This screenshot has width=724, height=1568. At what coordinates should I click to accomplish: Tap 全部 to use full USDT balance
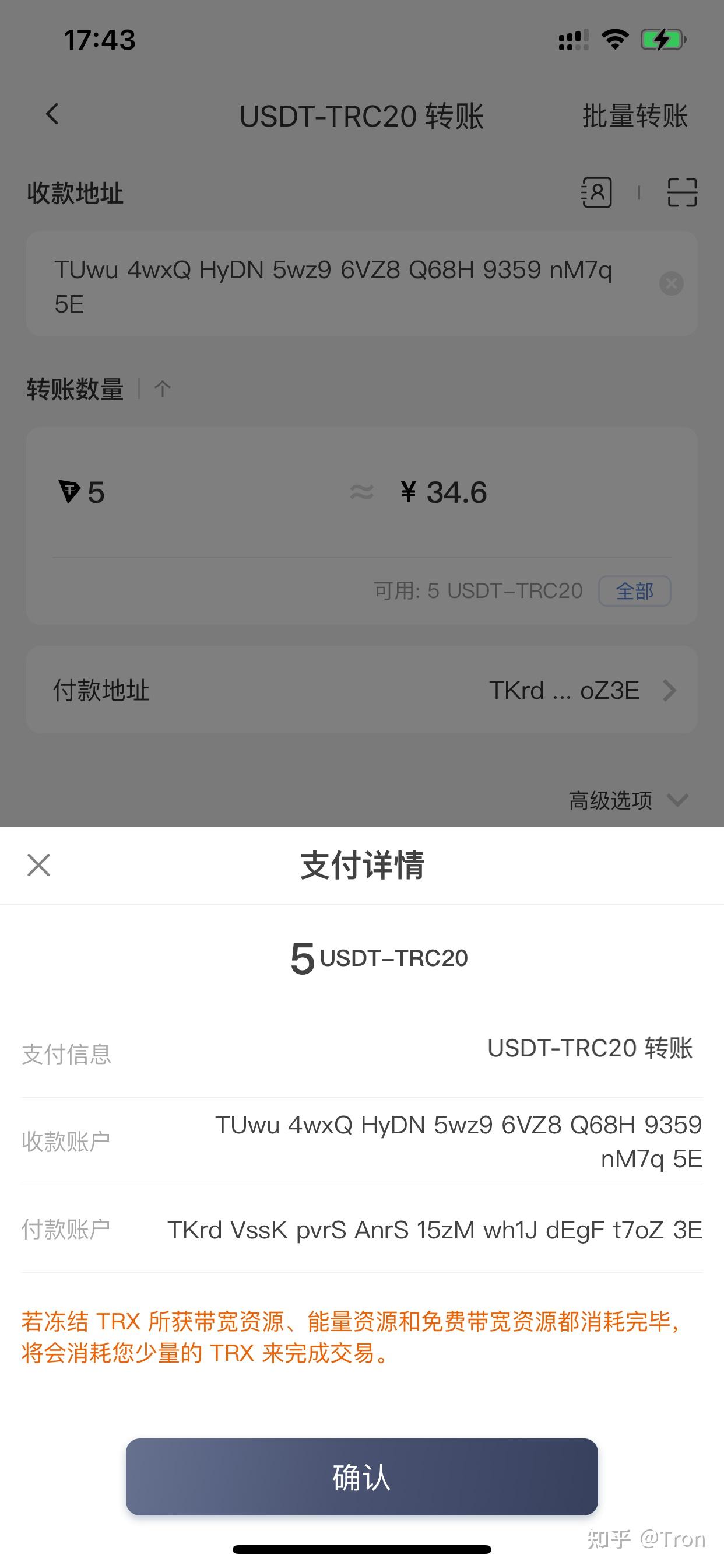click(635, 590)
